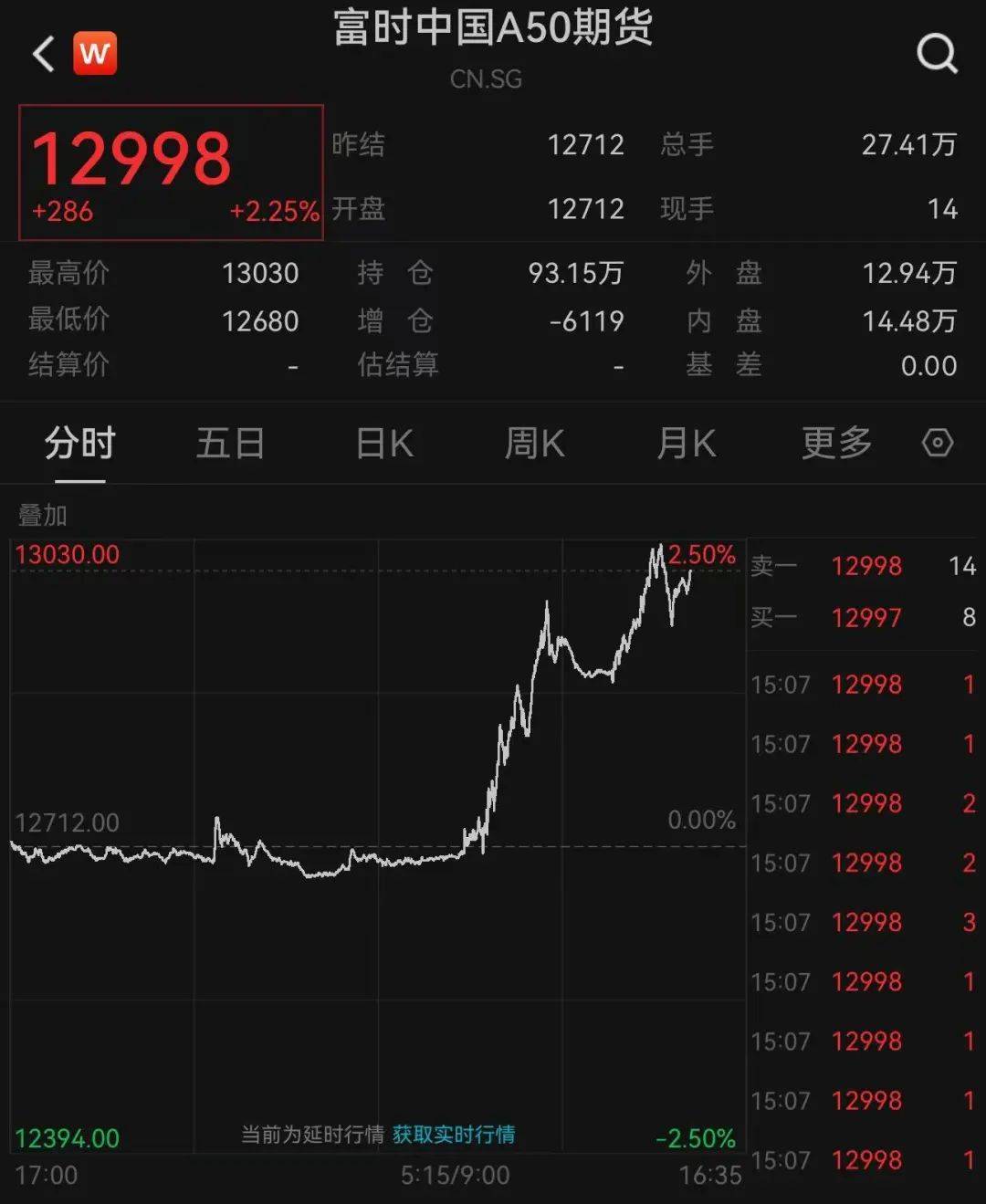Select the 周K weekly chart tab
986x1204 pixels.
(x=535, y=443)
